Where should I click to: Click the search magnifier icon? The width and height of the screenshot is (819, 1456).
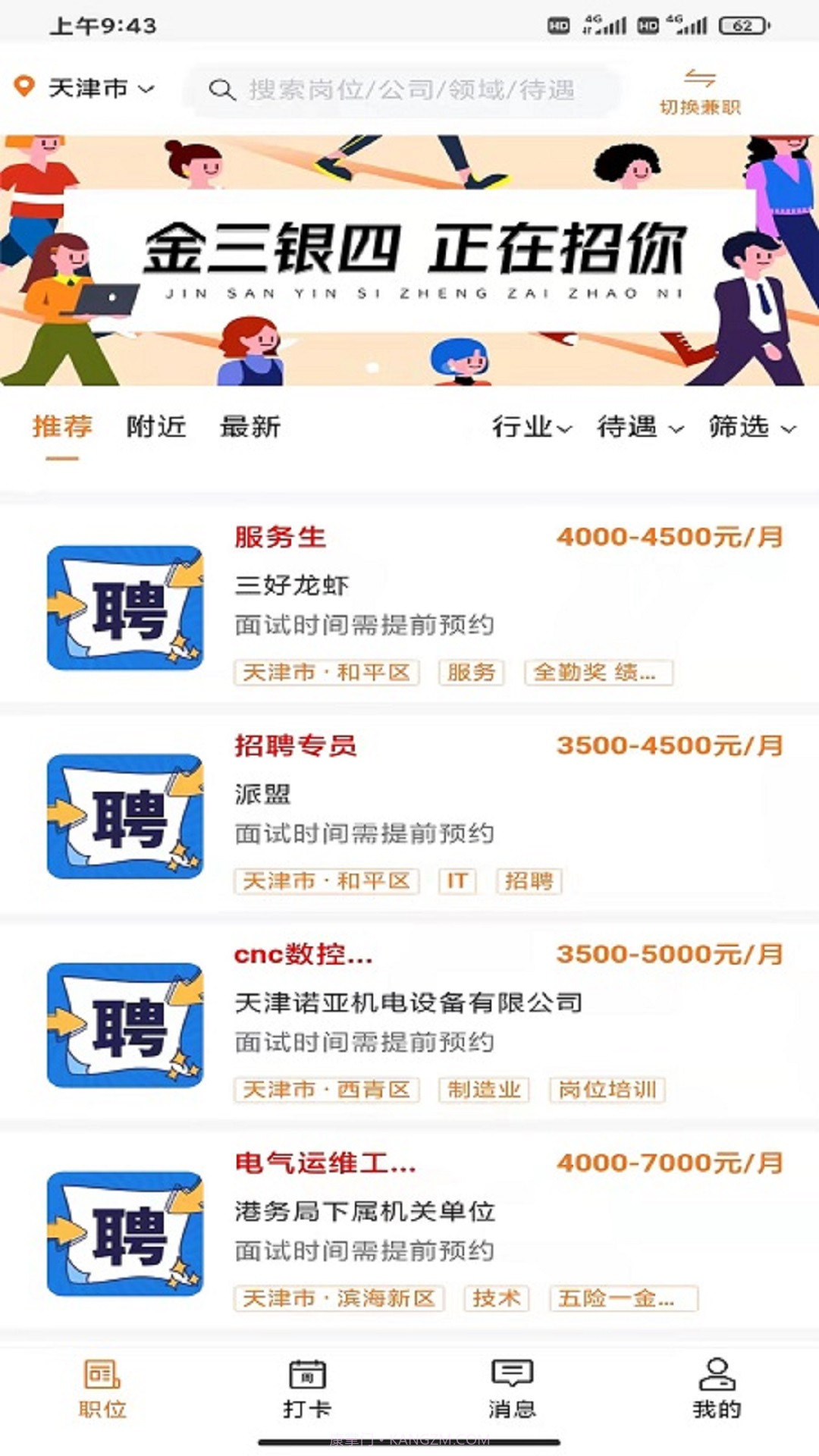pos(221,90)
